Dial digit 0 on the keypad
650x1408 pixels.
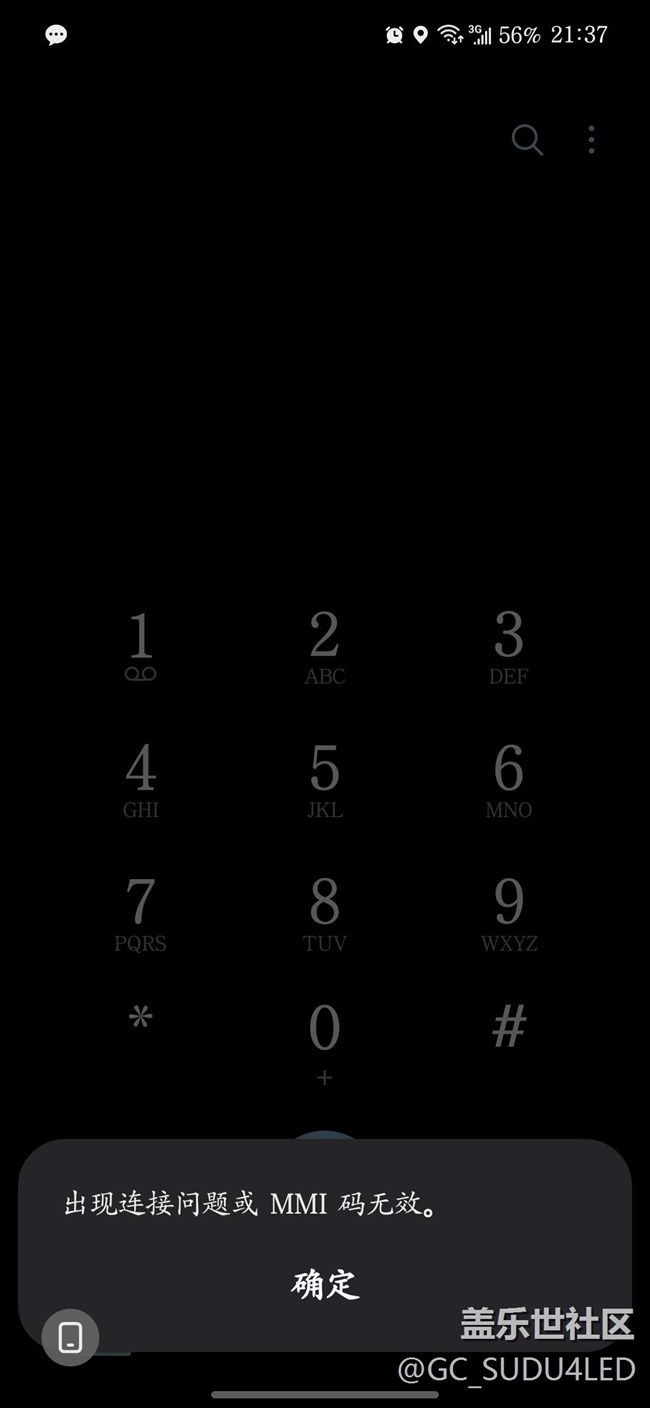325,1040
